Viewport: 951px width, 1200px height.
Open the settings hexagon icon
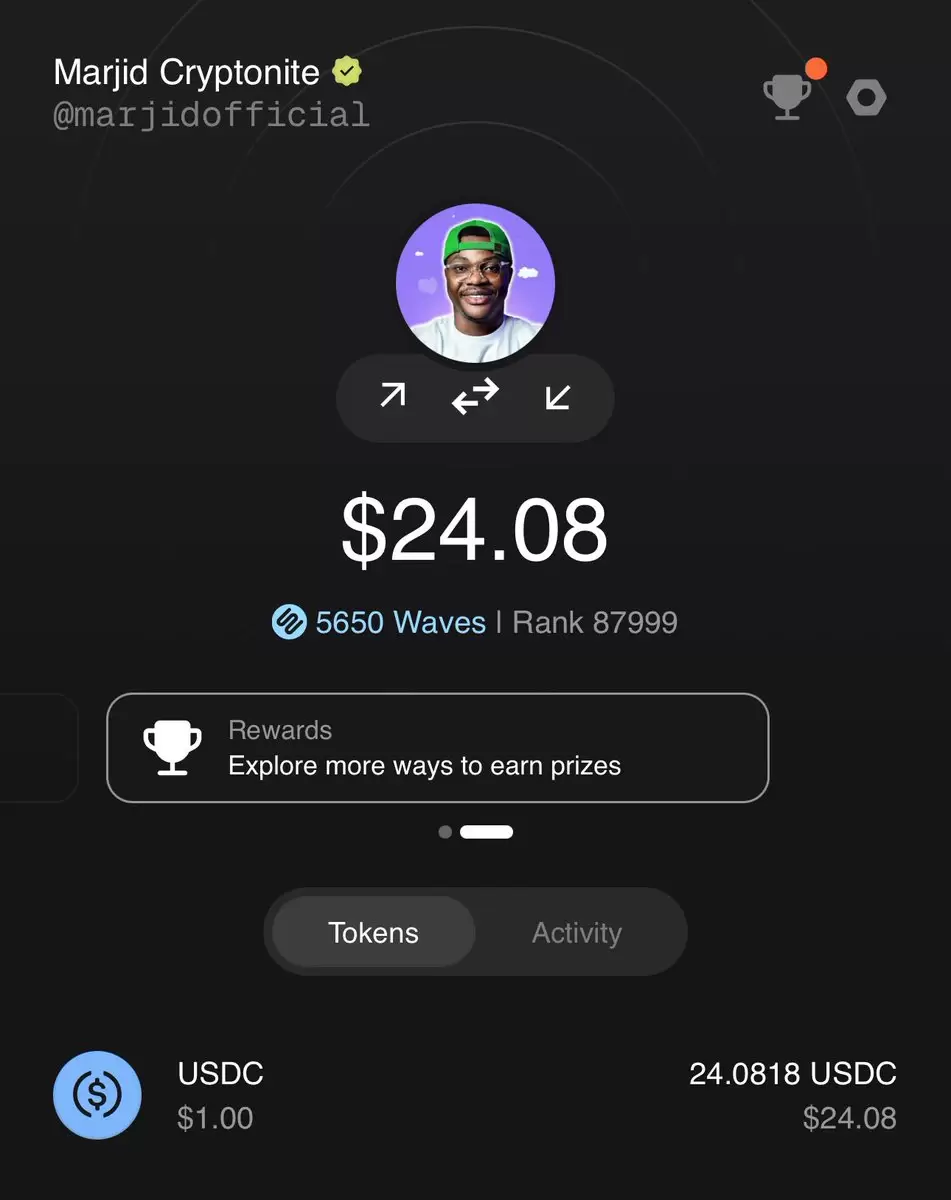pos(866,98)
